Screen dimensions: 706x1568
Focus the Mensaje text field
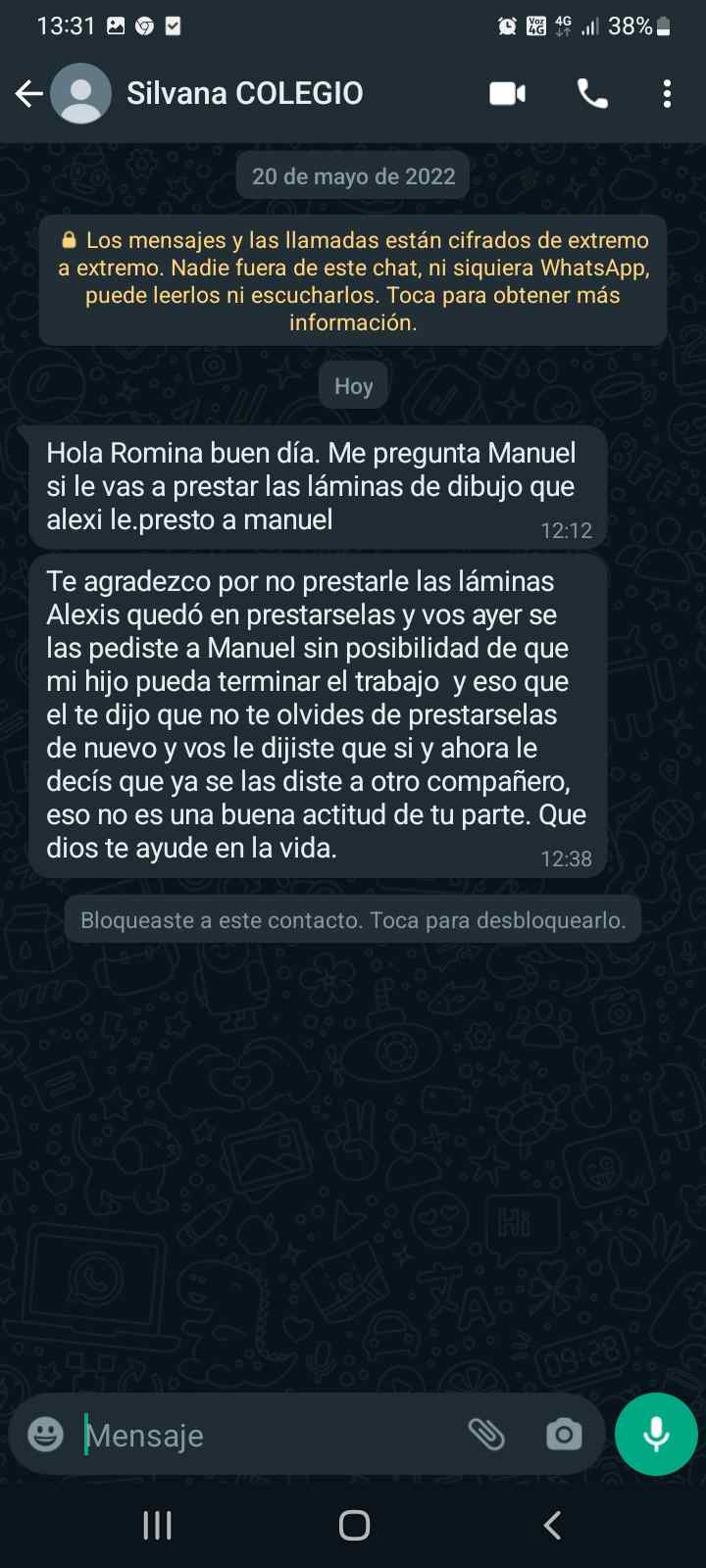coord(265,1435)
